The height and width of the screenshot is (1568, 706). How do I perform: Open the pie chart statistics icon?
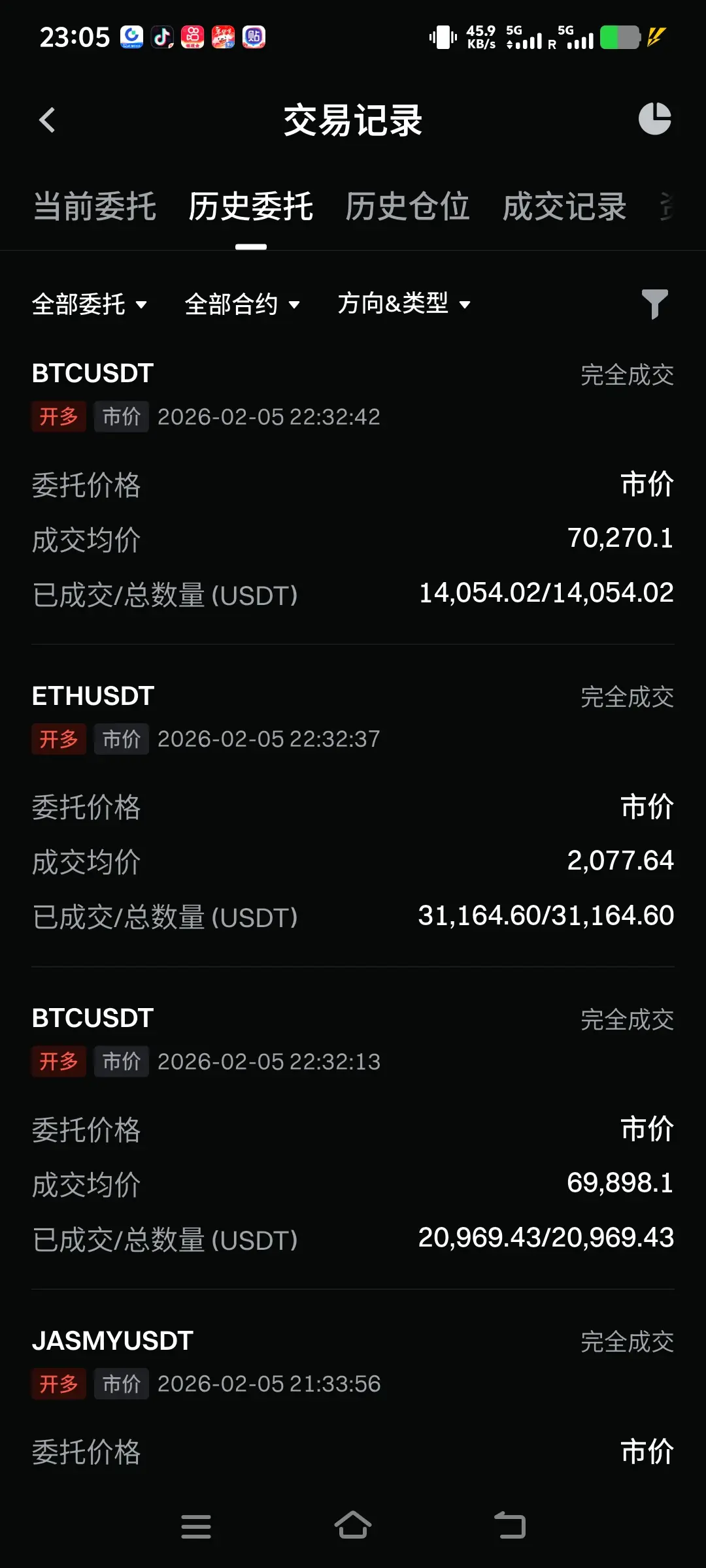(x=654, y=119)
